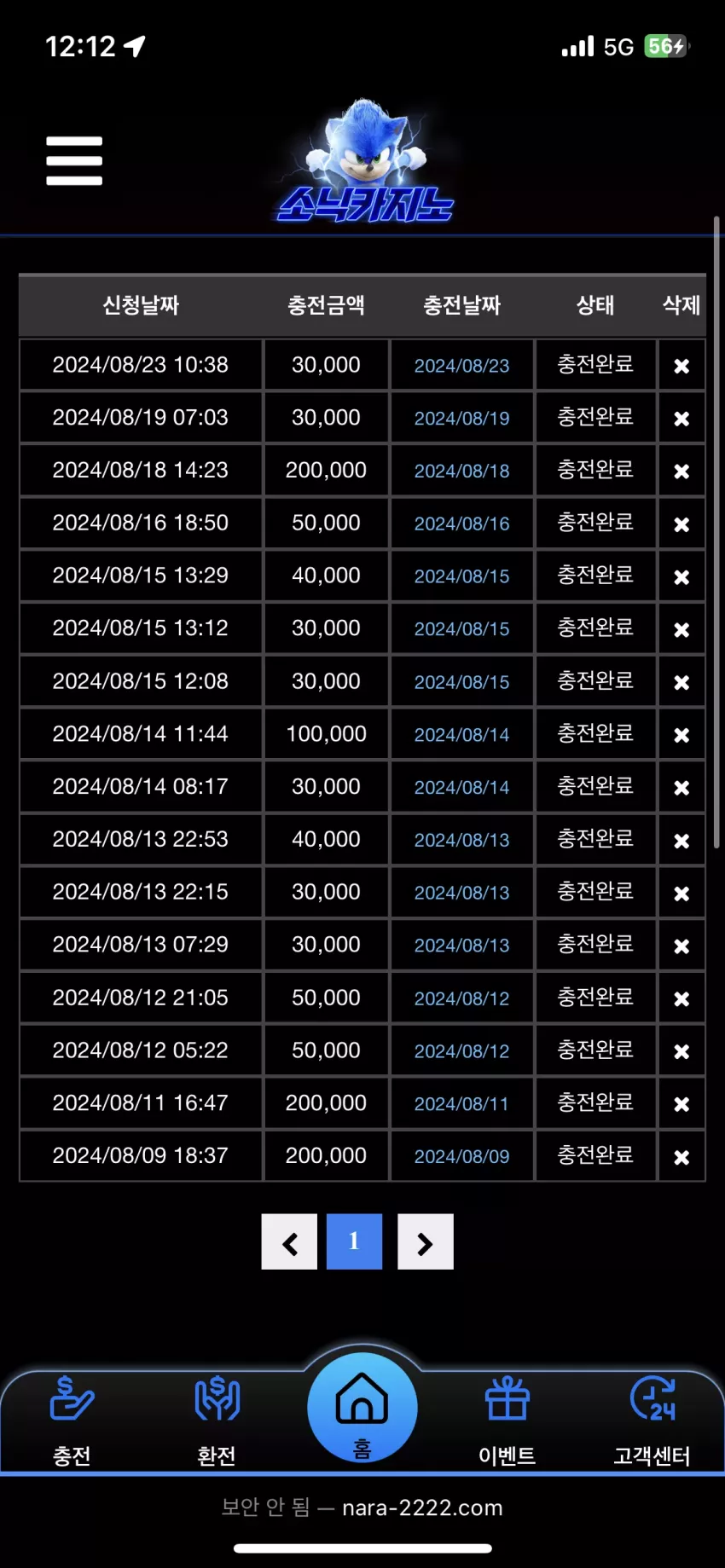
Task: Open the hamburger menu
Action: click(x=74, y=160)
